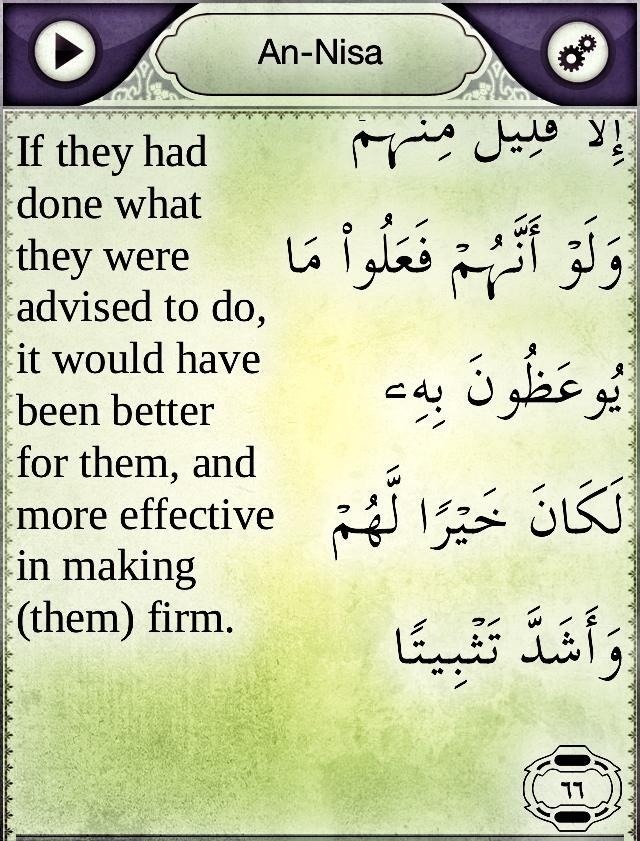Tap the An-Nisa surah title
The width and height of the screenshot is (640, 841).
pyautogui.click(x=320, y=52)
